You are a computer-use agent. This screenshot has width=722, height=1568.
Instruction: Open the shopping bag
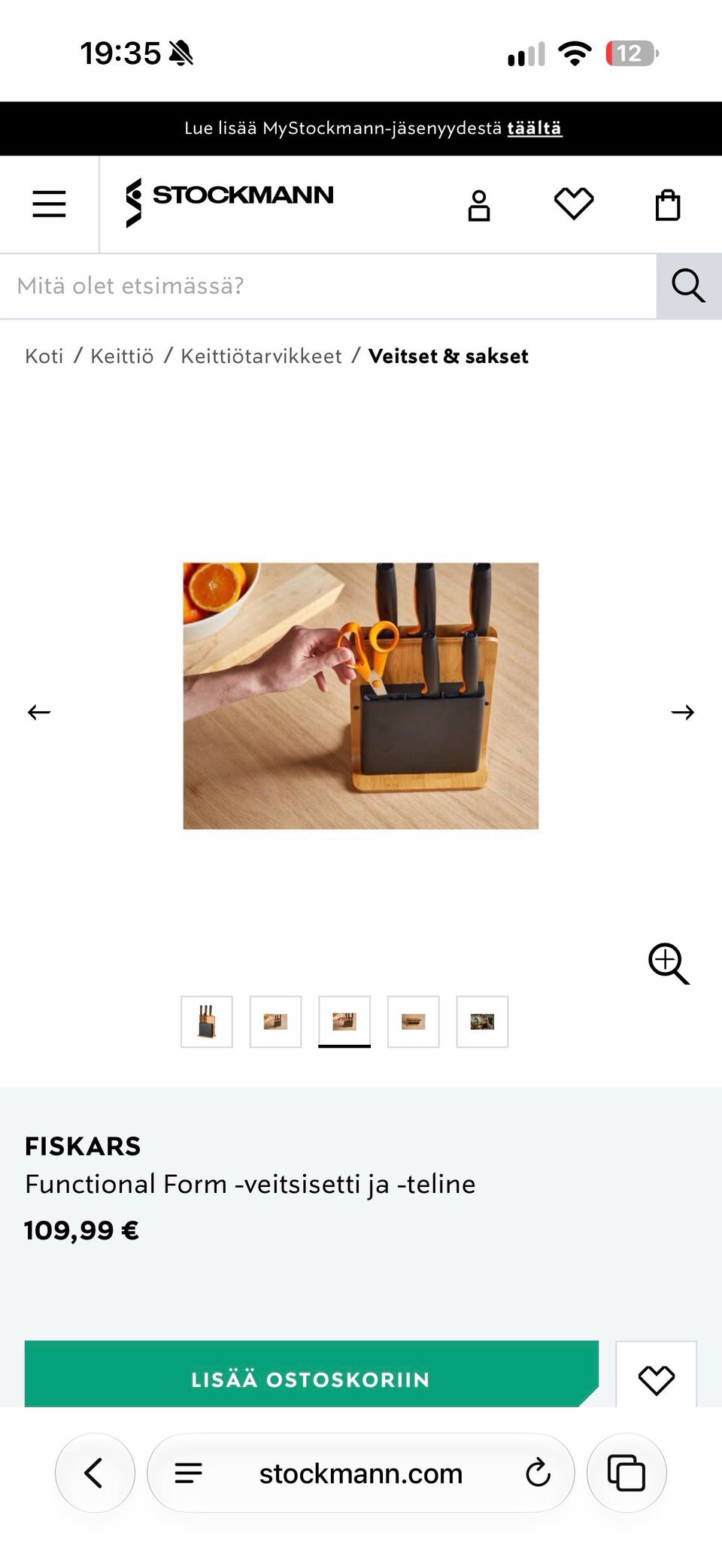[x=668, y=204]
